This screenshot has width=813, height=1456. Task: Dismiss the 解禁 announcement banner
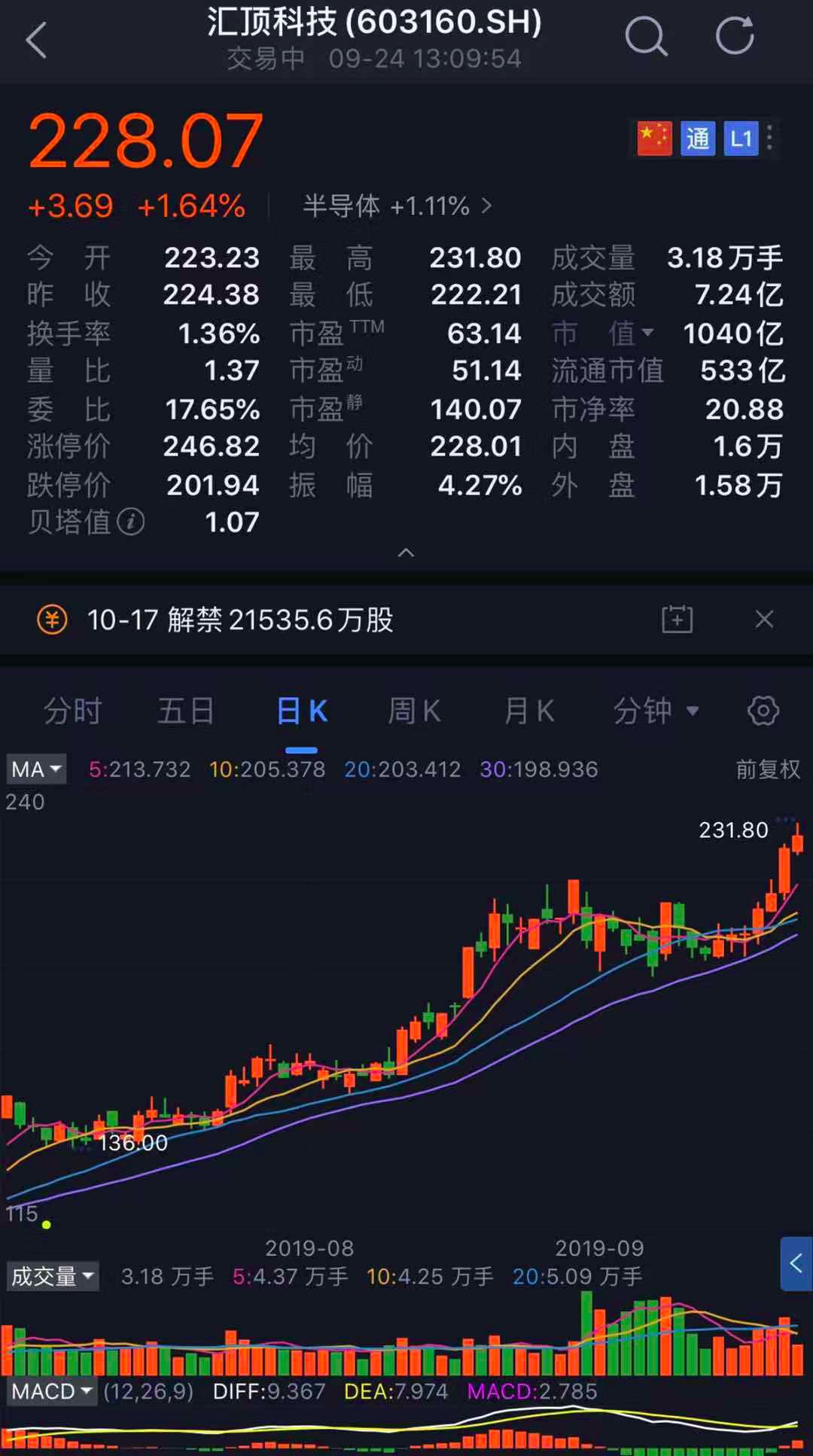(764, 619)
